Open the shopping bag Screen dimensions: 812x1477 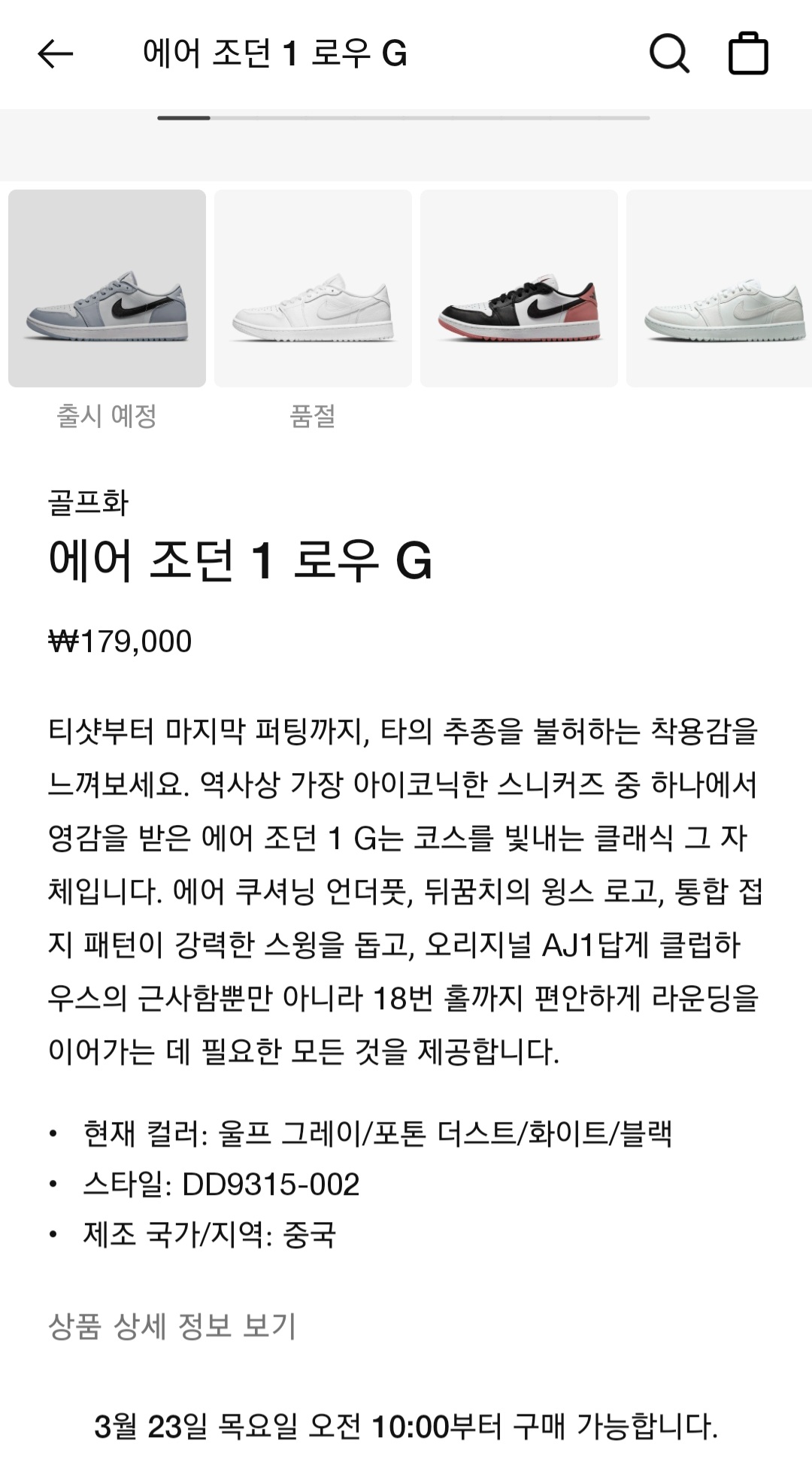coord(748,53)
